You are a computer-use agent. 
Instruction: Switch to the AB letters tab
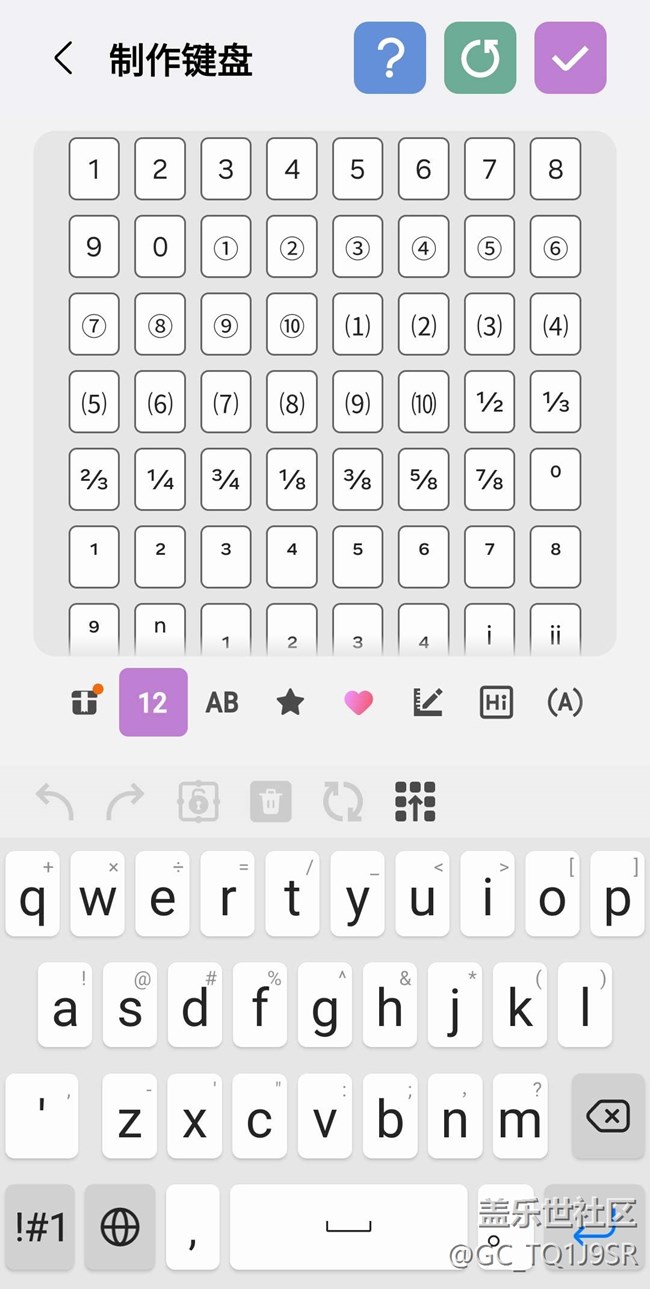click(x=222, y=703)
